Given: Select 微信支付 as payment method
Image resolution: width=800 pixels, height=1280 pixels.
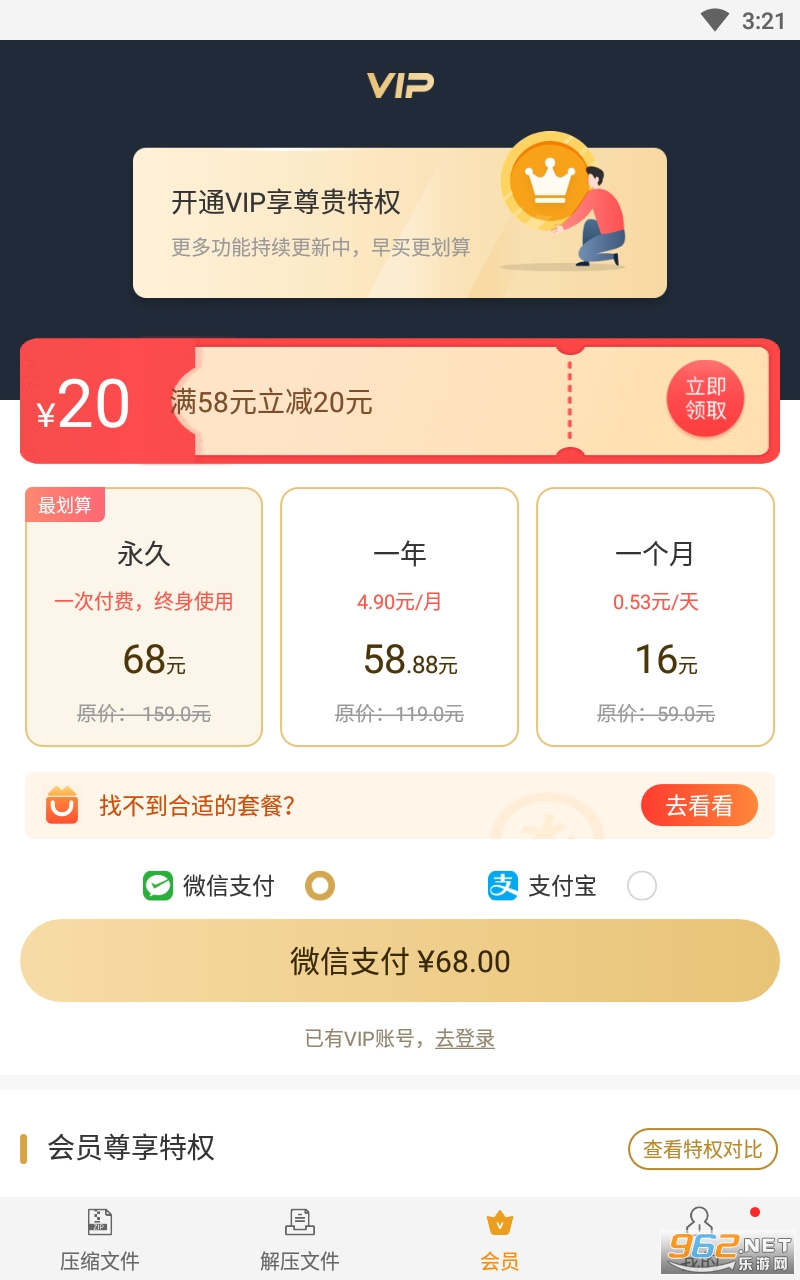Looking at the screenshot, I should coord(320,886).
